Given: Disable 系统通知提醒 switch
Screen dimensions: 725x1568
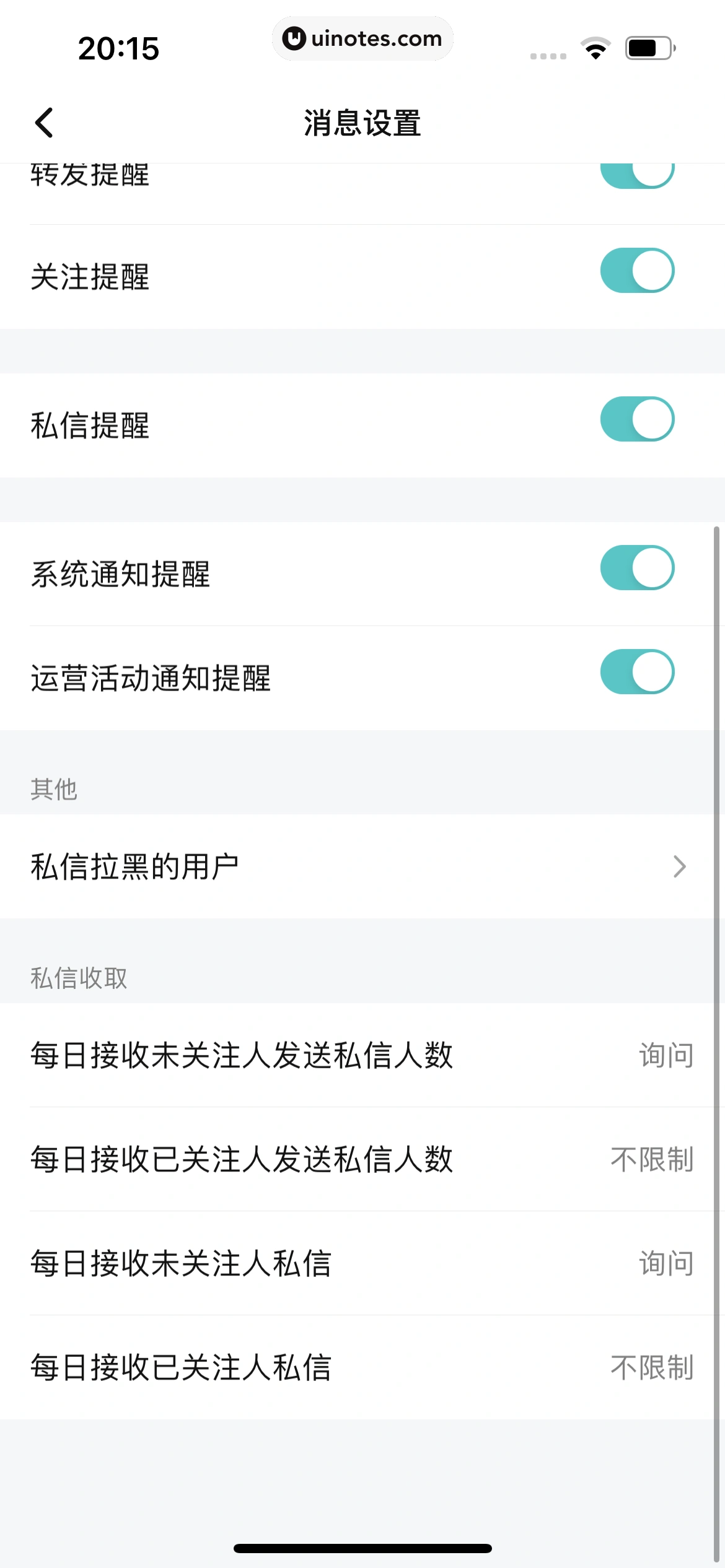Looking at the screenshot, I should (x=637, y=568).
